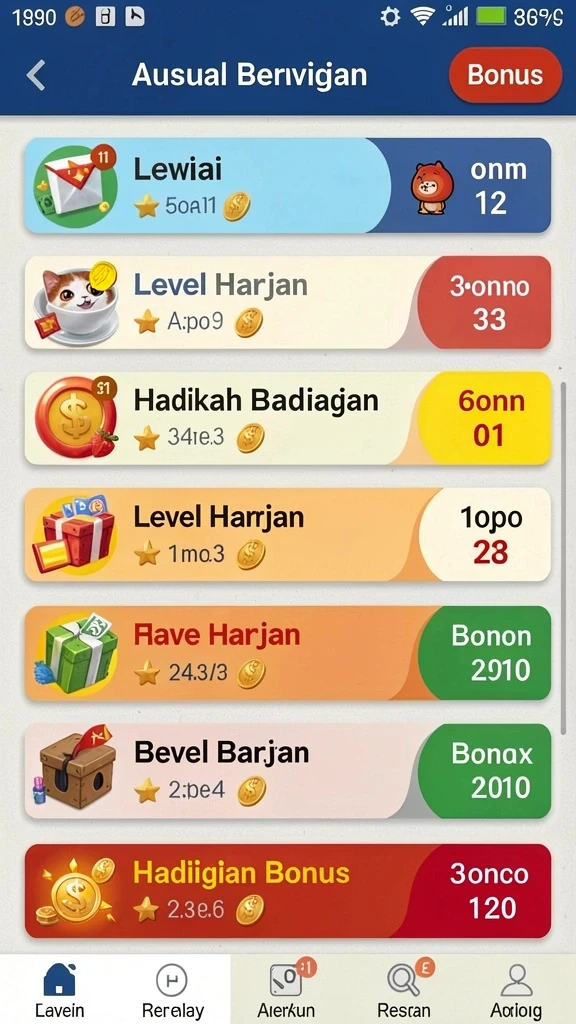The width and height of the screenshot is (576, 1024).
Task: Tap the 3onco 120 button
Action: pyautogui.click(x=488, y=891)
